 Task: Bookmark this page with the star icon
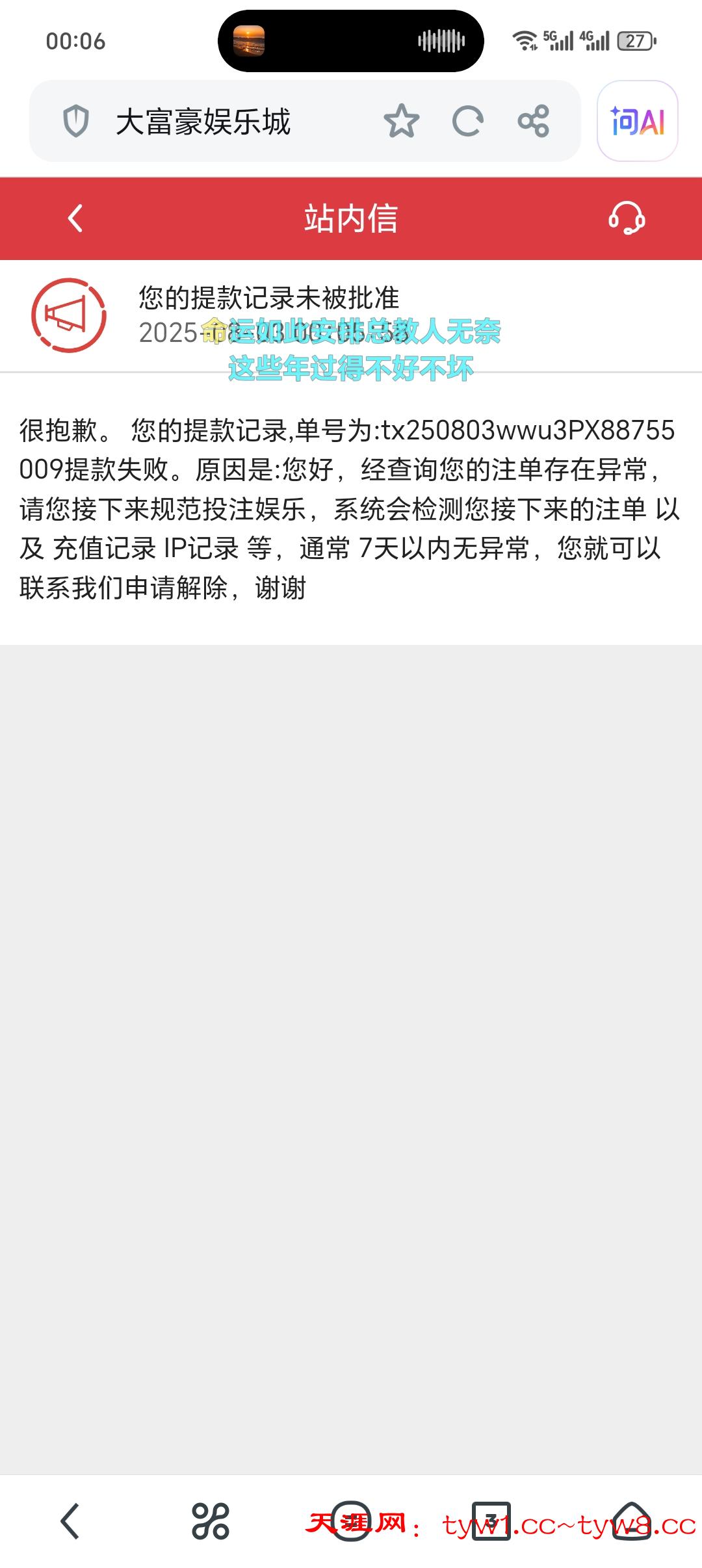401,122
